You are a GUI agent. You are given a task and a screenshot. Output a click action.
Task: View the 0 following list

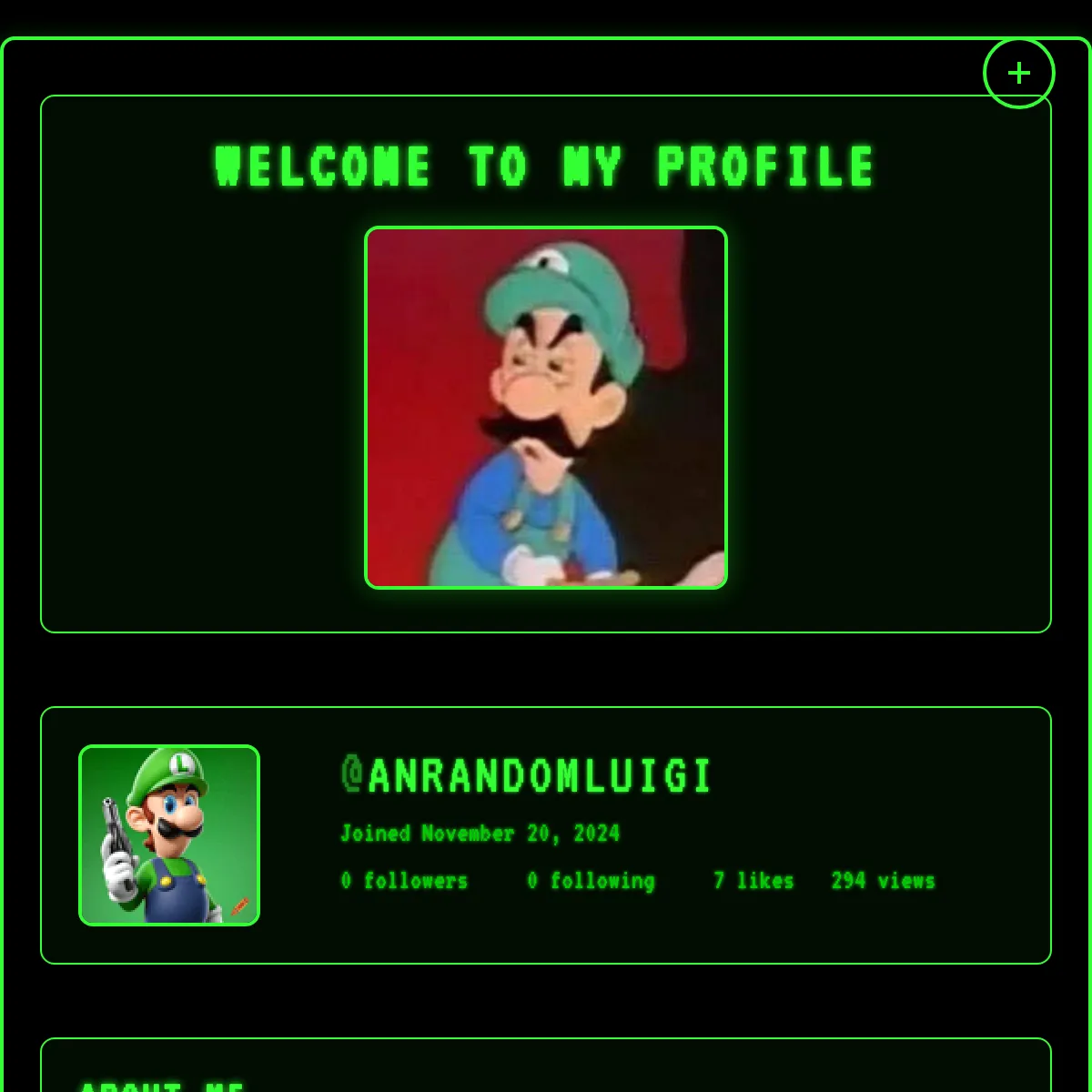[x=591, y=881]
